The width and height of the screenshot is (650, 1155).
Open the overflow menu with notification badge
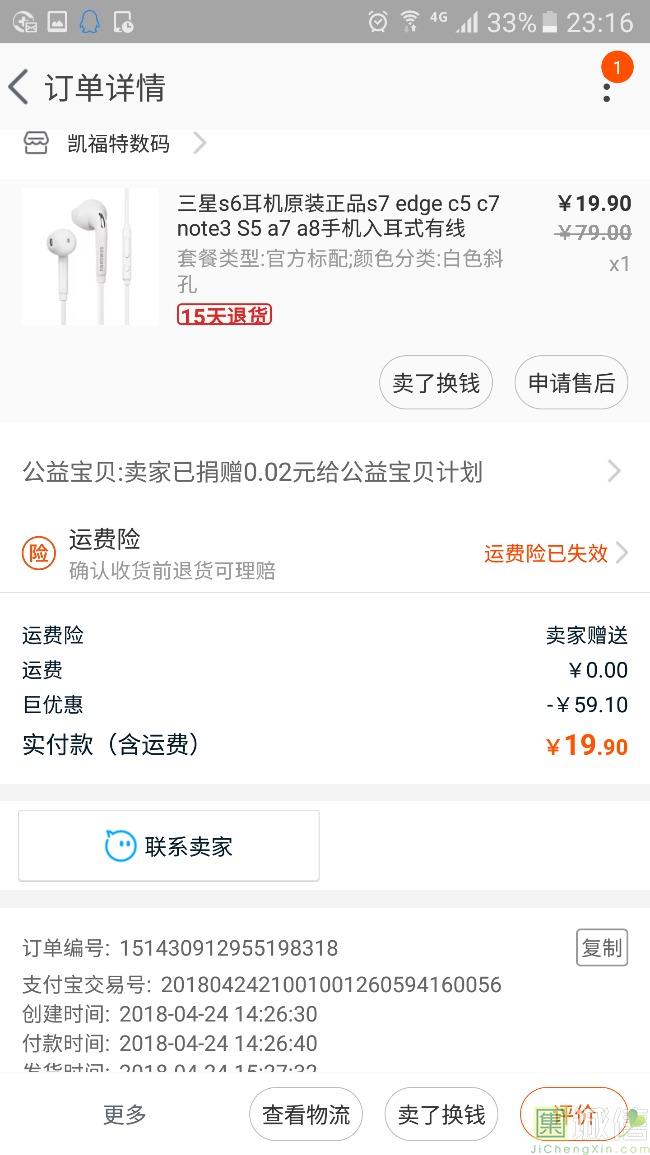607,88
